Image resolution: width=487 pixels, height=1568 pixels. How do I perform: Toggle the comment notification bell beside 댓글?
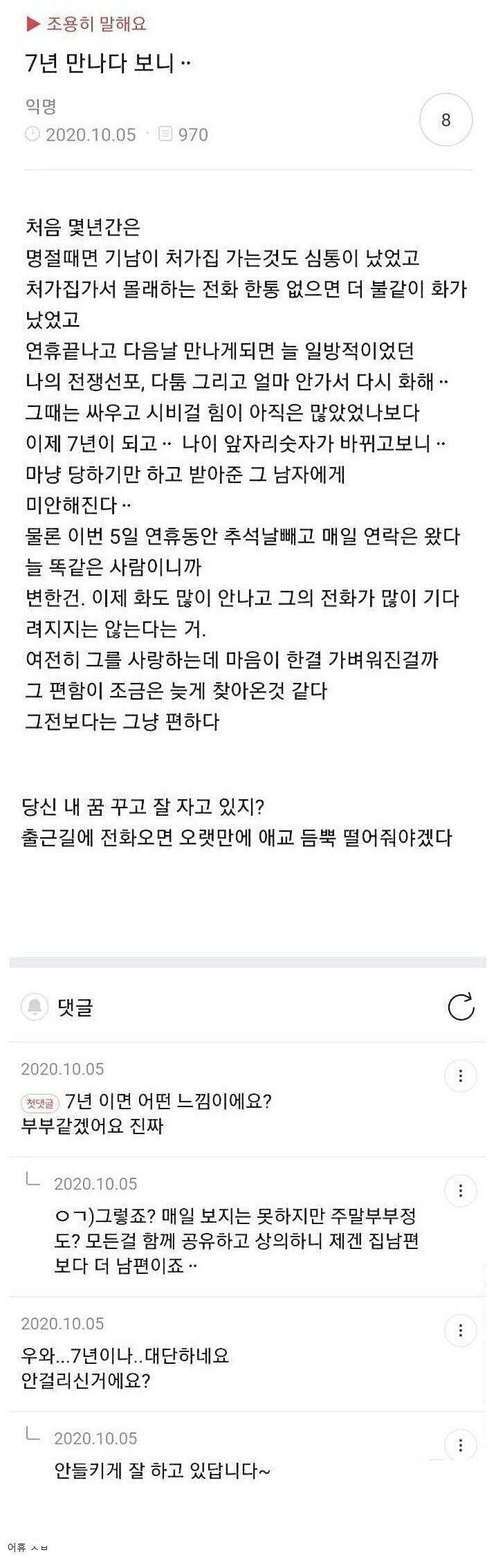click(34, 1007)
